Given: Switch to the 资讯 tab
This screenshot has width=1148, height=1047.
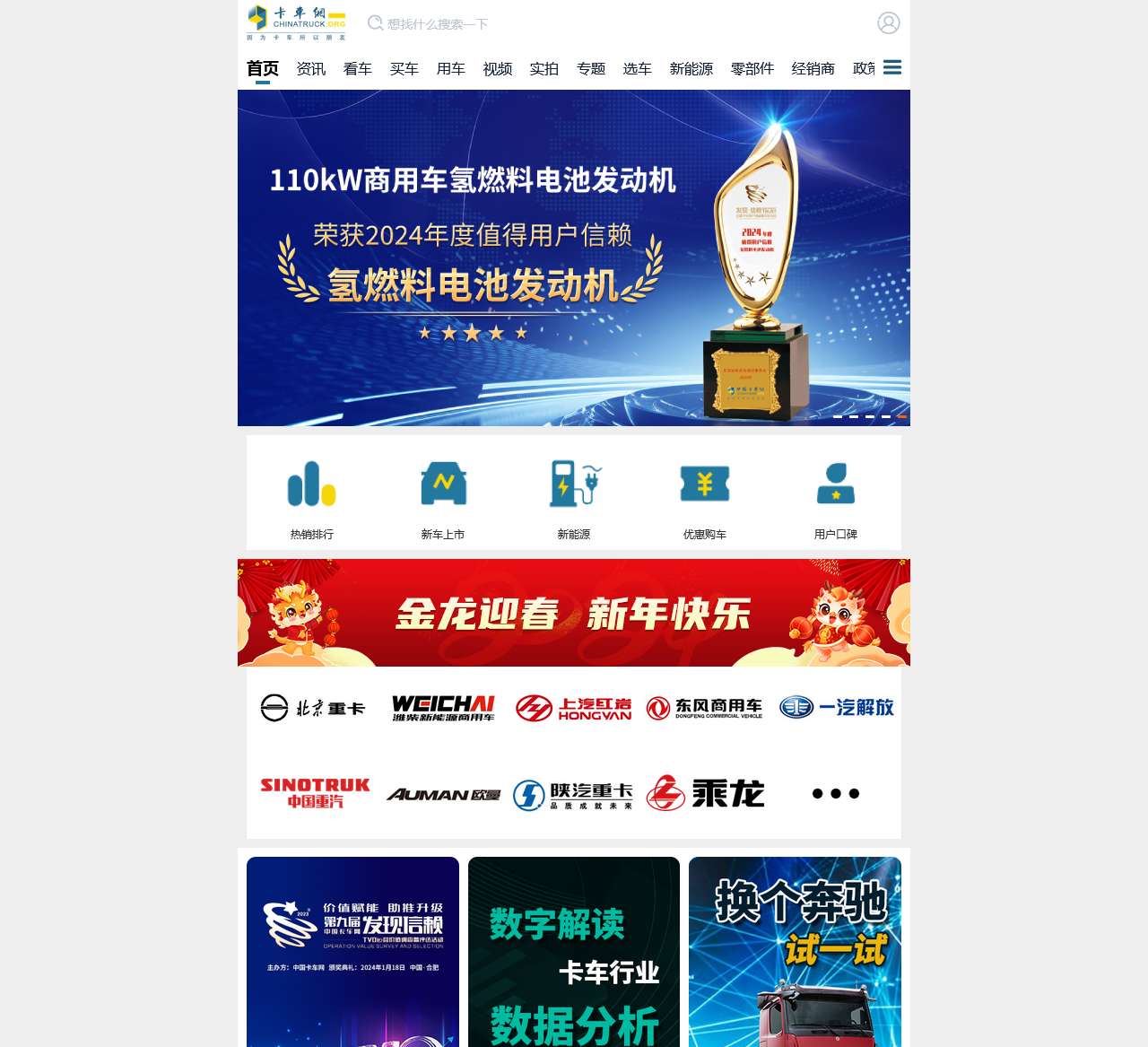Looking at the screenshot, I should (x=311, y=69).
